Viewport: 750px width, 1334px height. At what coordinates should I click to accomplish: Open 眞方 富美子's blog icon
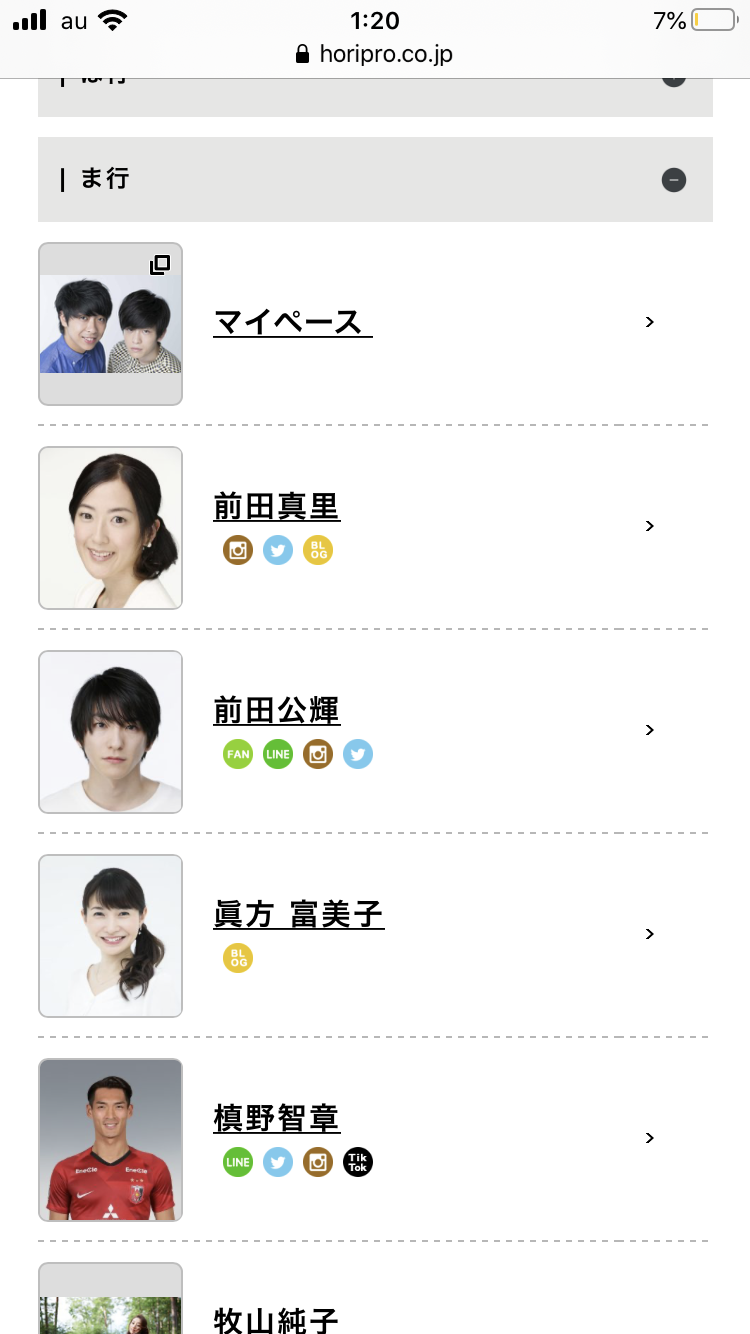point(238,958)
